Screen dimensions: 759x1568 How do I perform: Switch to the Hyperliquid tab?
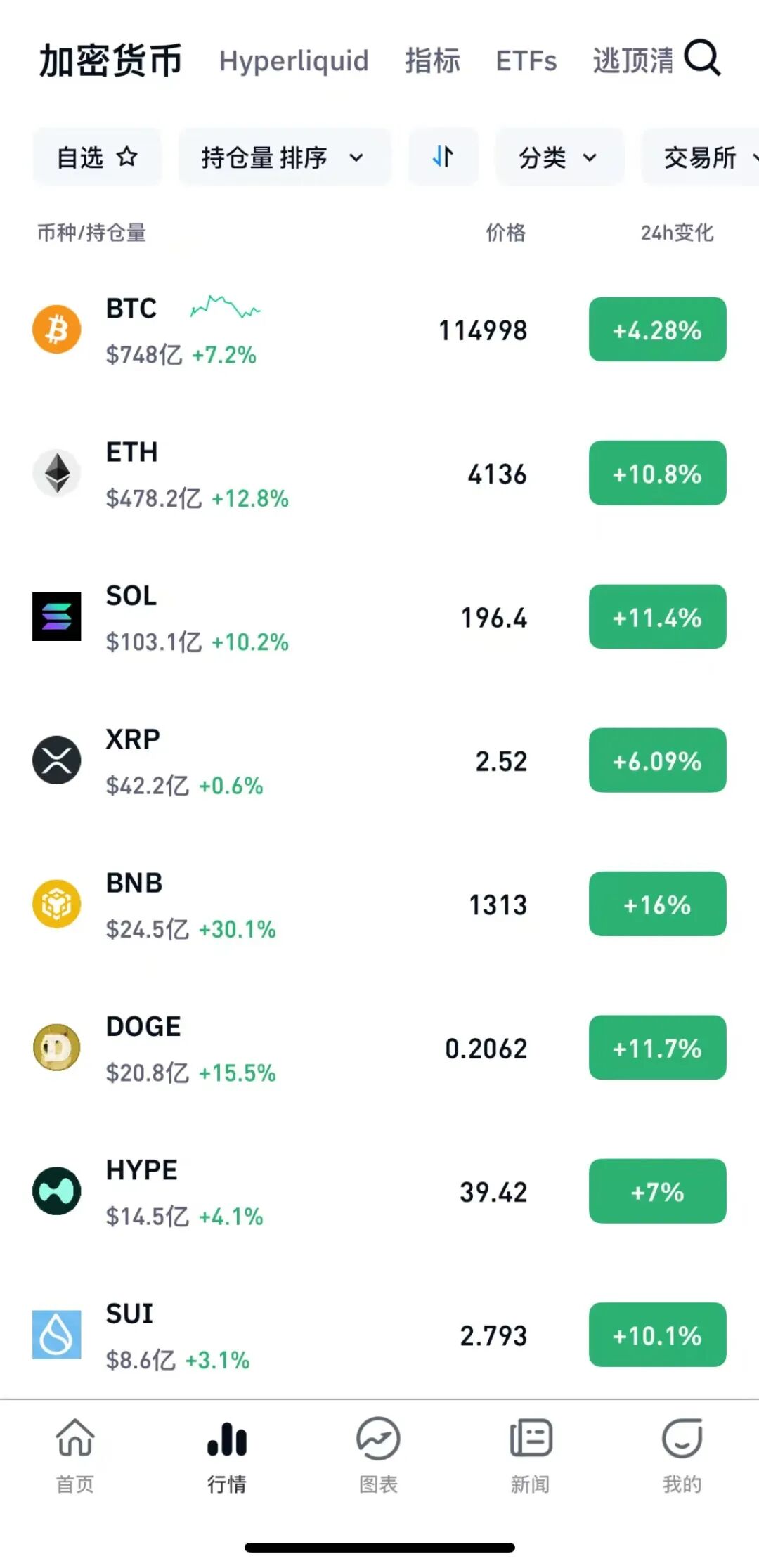(x=294, y=61)
